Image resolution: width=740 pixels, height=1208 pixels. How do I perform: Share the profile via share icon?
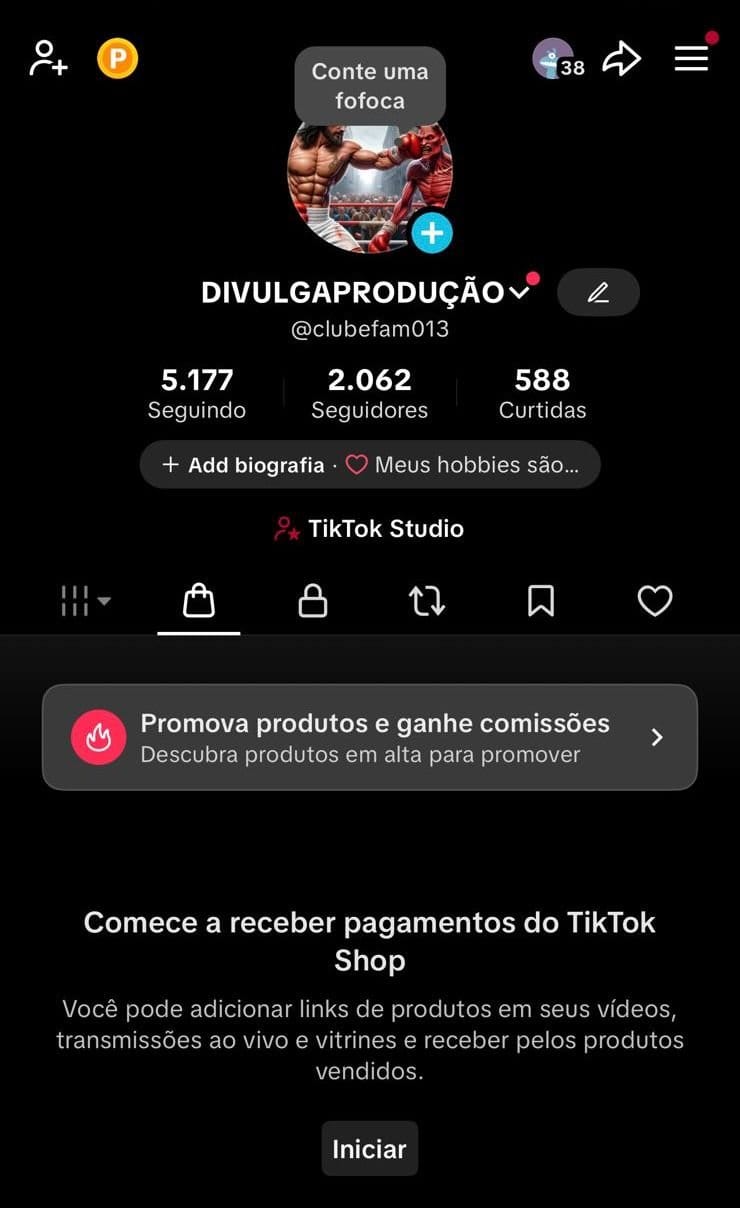pyautogui.click(x=622, y=58)
